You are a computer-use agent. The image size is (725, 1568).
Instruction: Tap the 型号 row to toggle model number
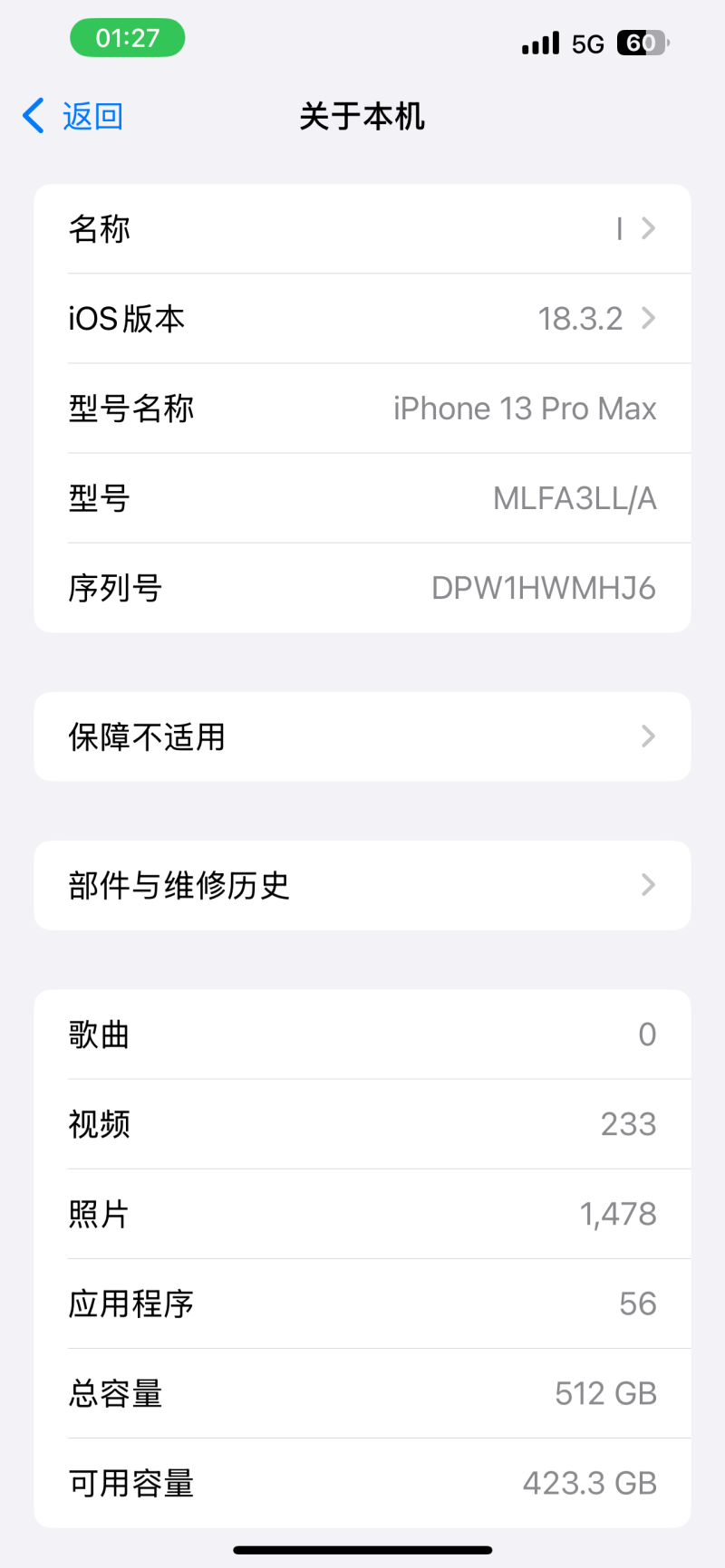click(x=362, y=498)
